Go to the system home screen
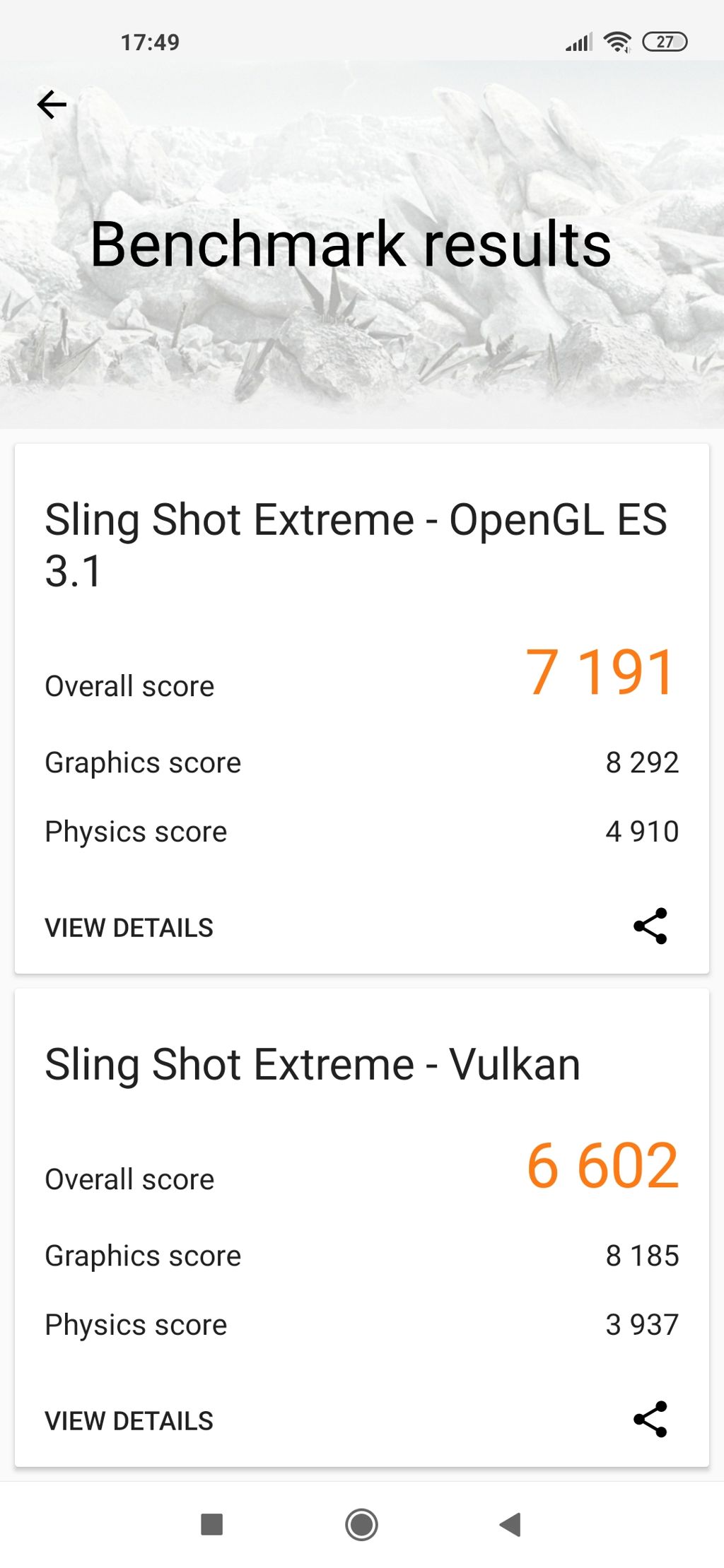This screenshot has width=724, height=1568. coord(361,1524)
